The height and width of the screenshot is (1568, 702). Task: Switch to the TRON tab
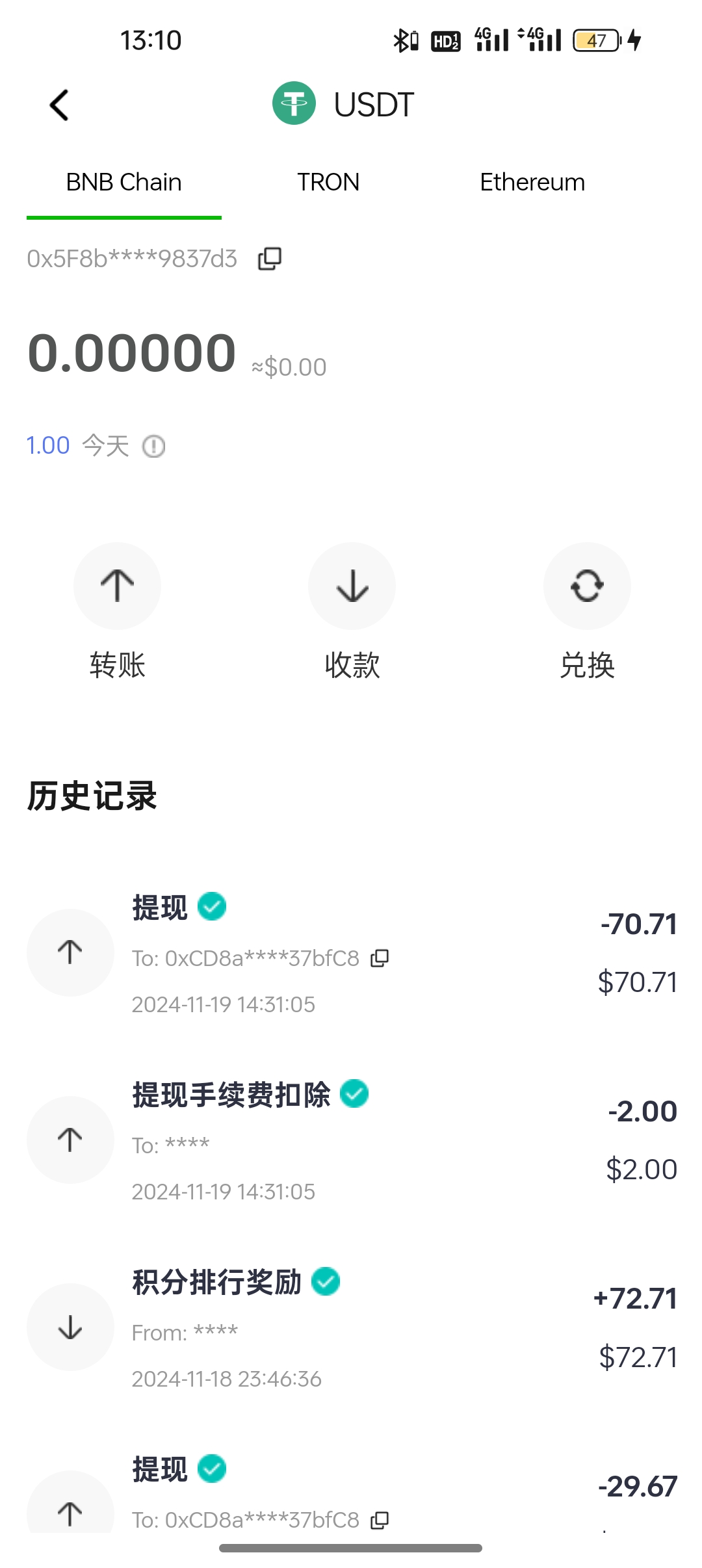click(328, 183)
